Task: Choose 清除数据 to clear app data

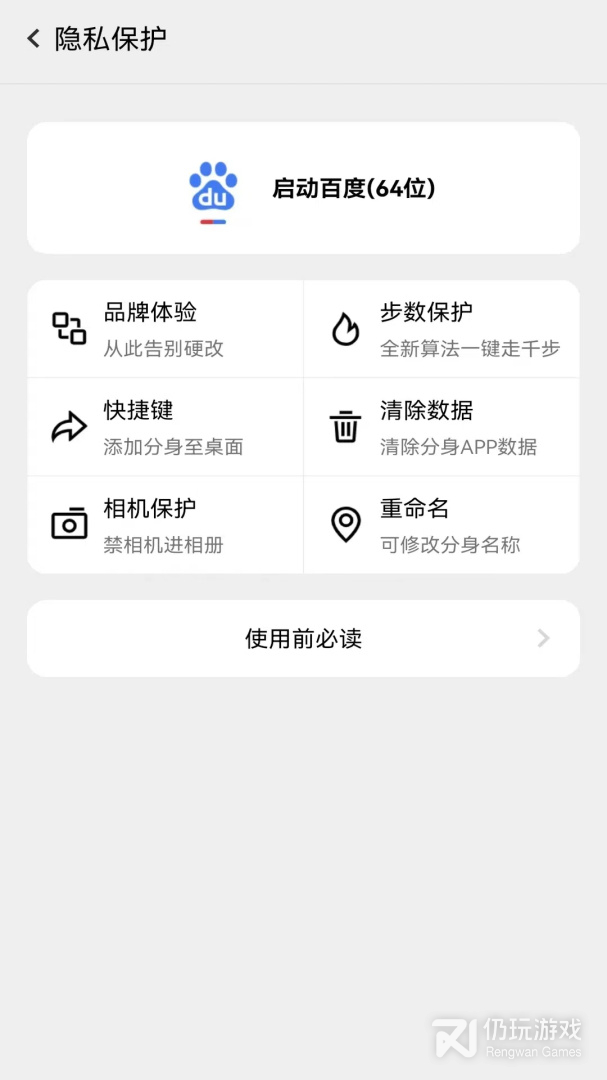Action: click(x=441, y=427)
